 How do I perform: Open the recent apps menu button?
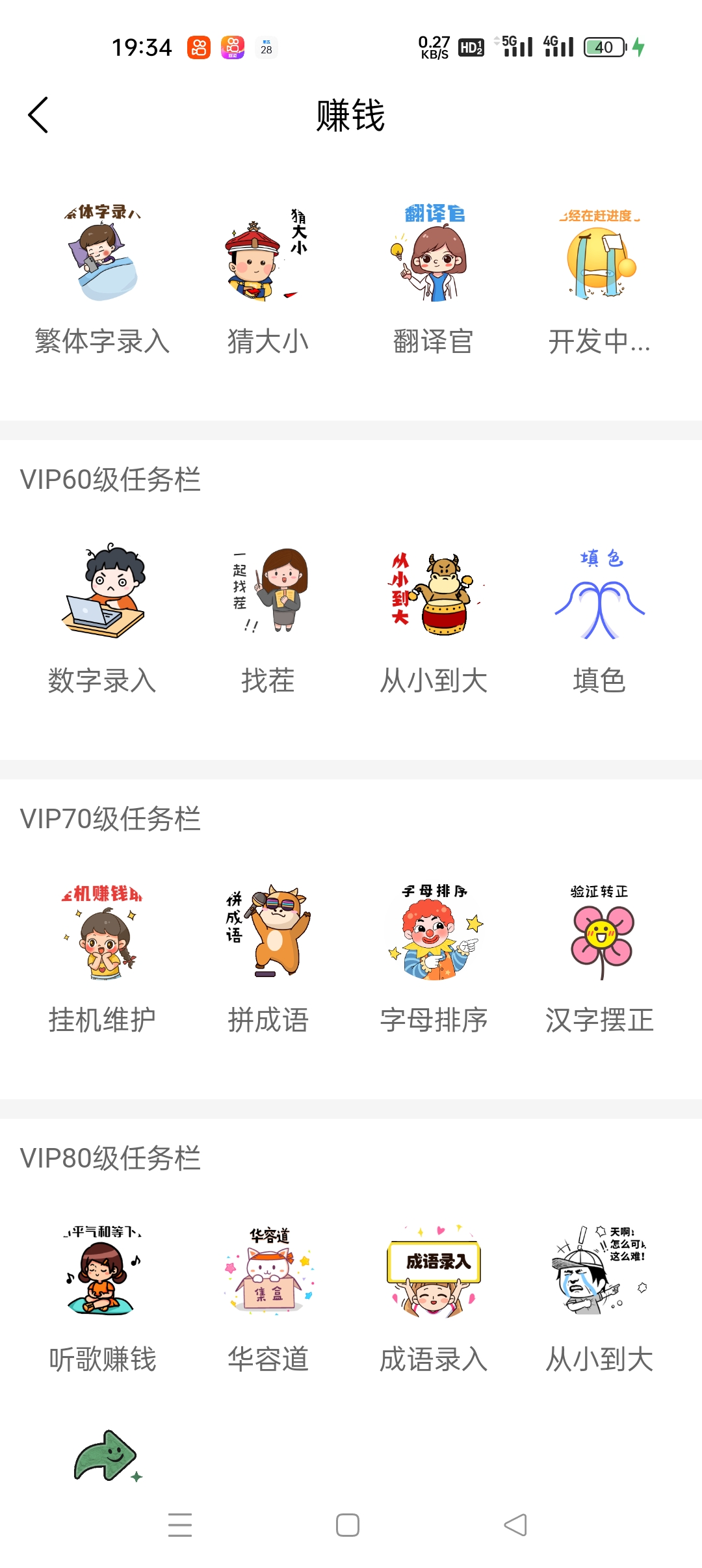[180, 1524]
